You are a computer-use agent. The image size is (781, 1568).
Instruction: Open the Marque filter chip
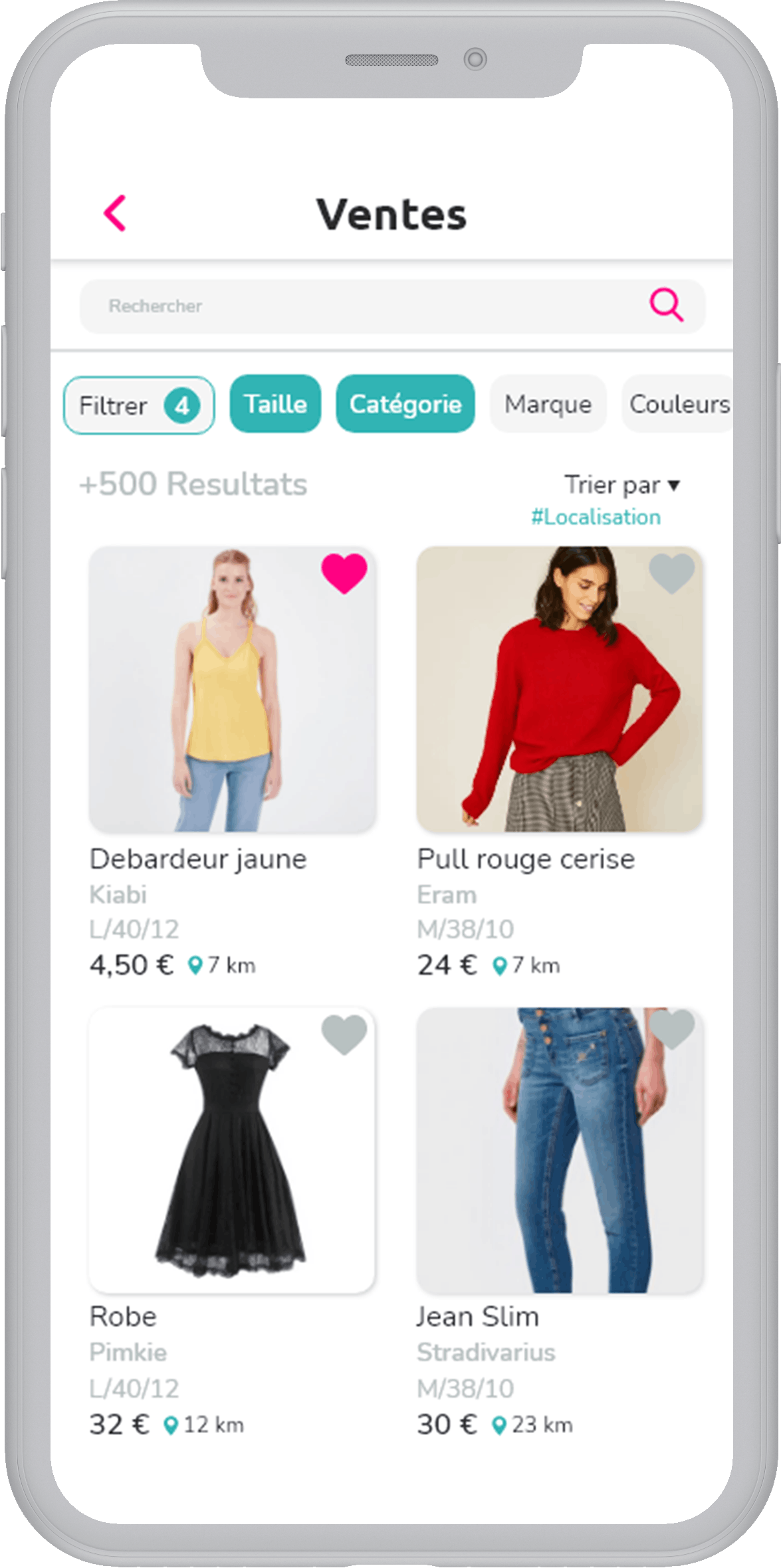[x=548, y=404]
